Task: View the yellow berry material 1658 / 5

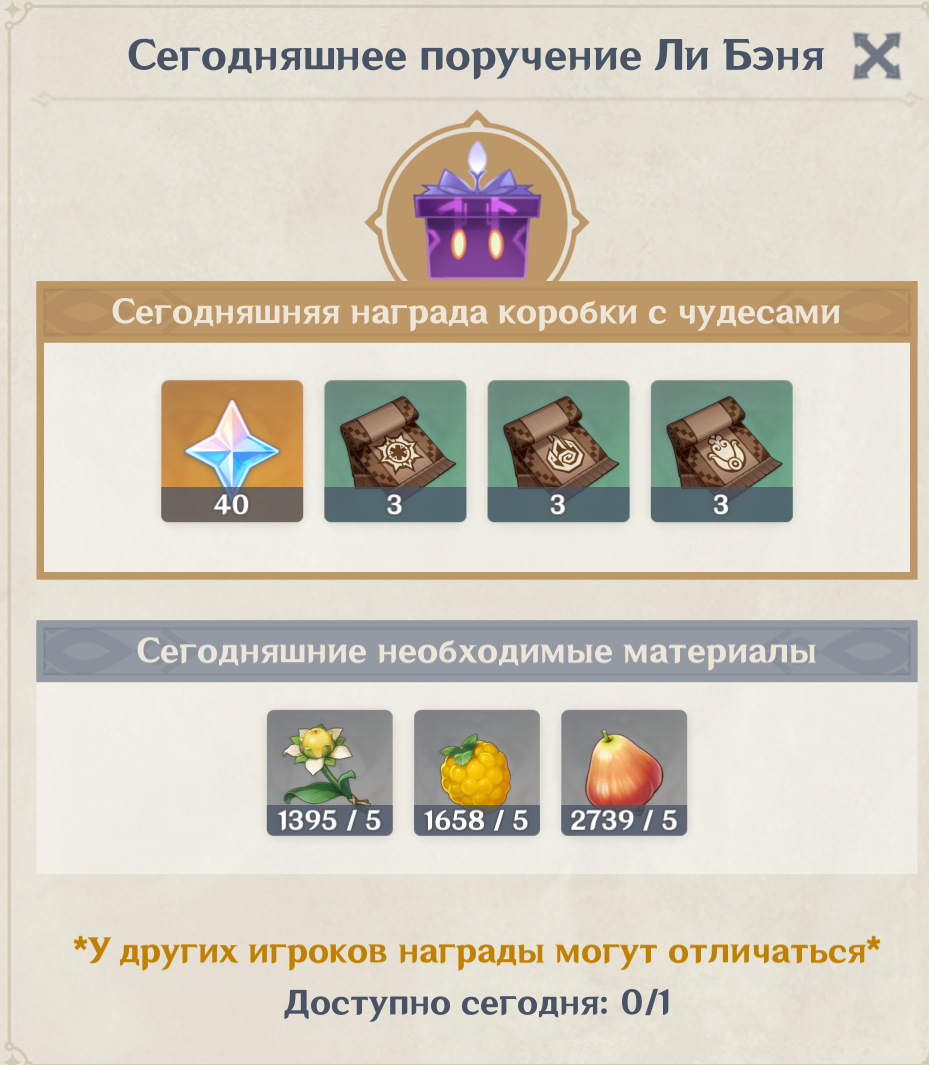Action: 477,772
